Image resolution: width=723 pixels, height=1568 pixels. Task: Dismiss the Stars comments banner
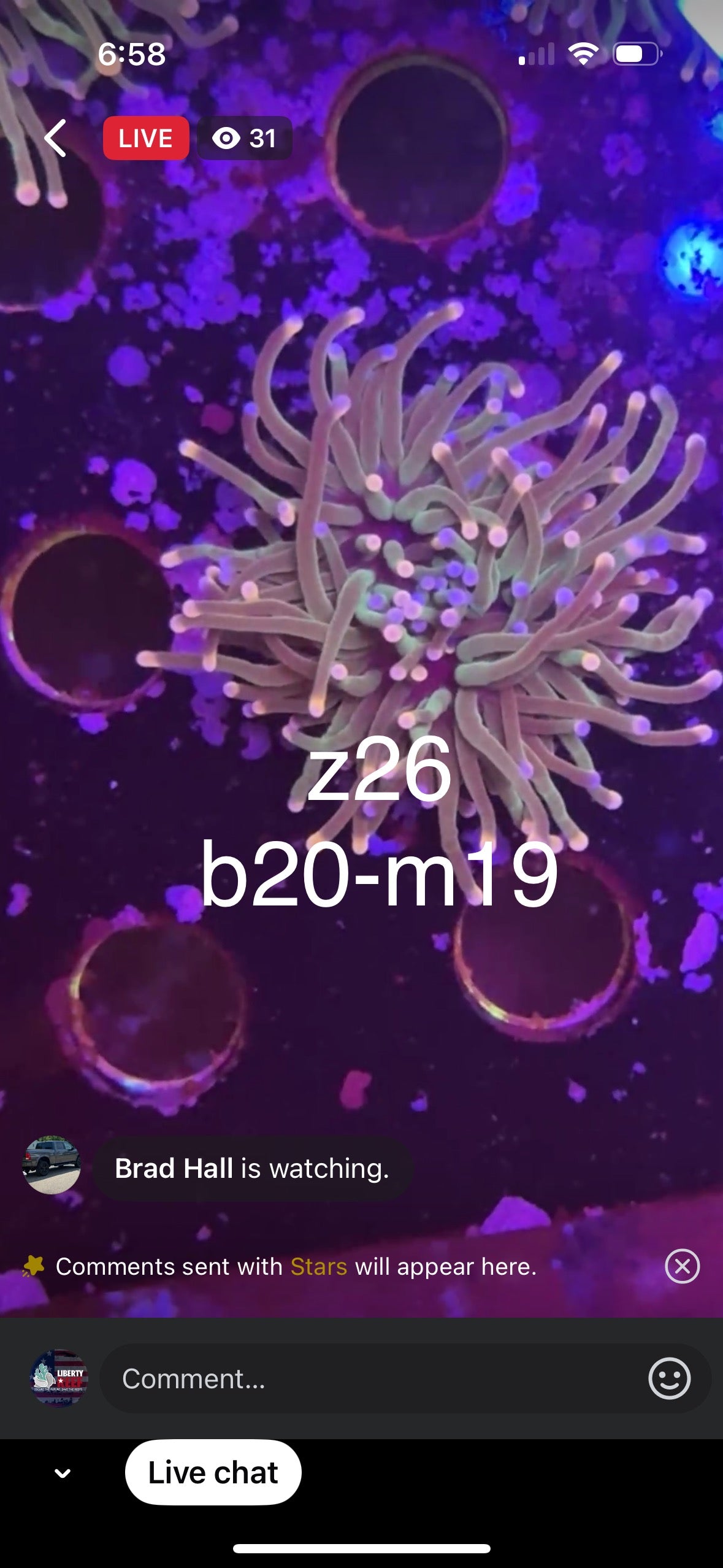click(682, 1266)
